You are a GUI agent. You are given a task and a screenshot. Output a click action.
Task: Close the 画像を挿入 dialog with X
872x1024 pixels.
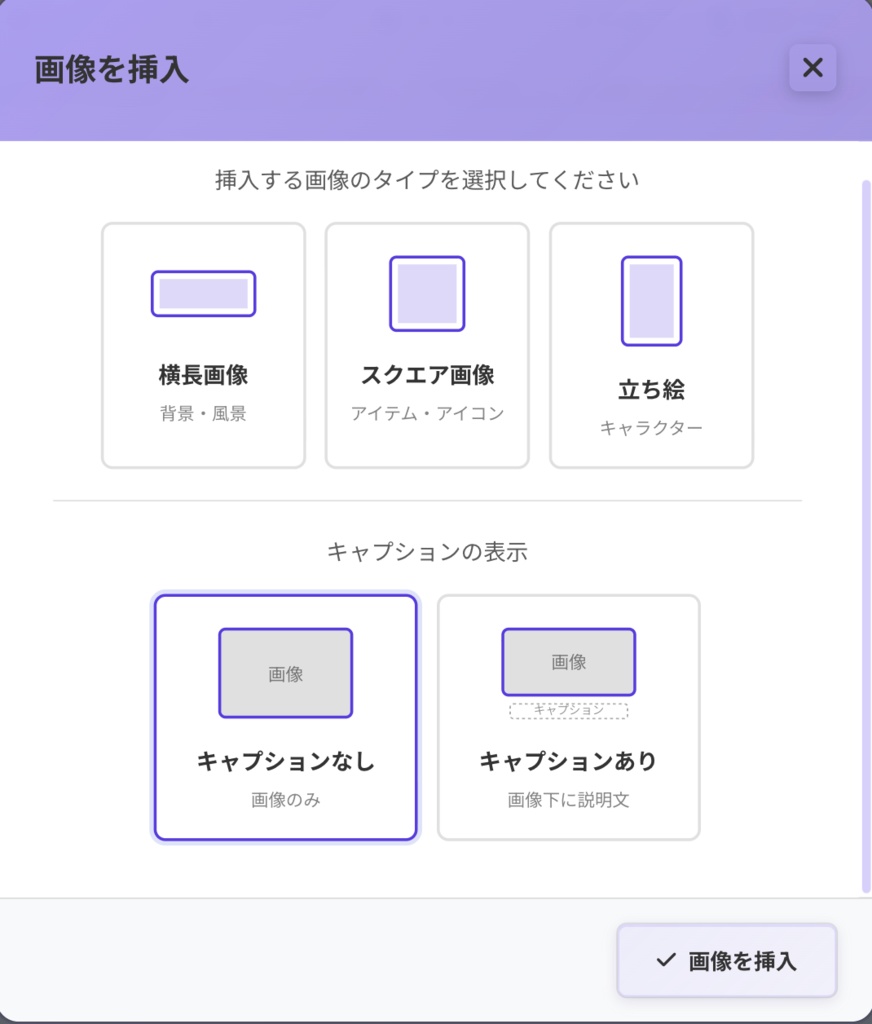pos(813,68)
